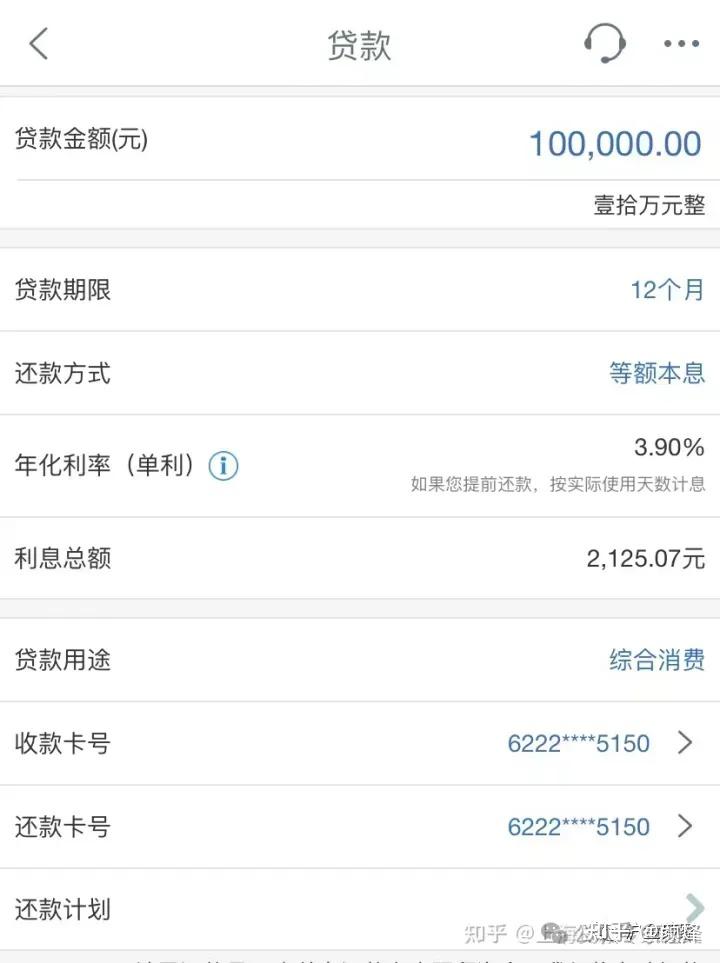Open the three-dot overflow menu
The height and width of the screenshot is (963, 720).
681,44
